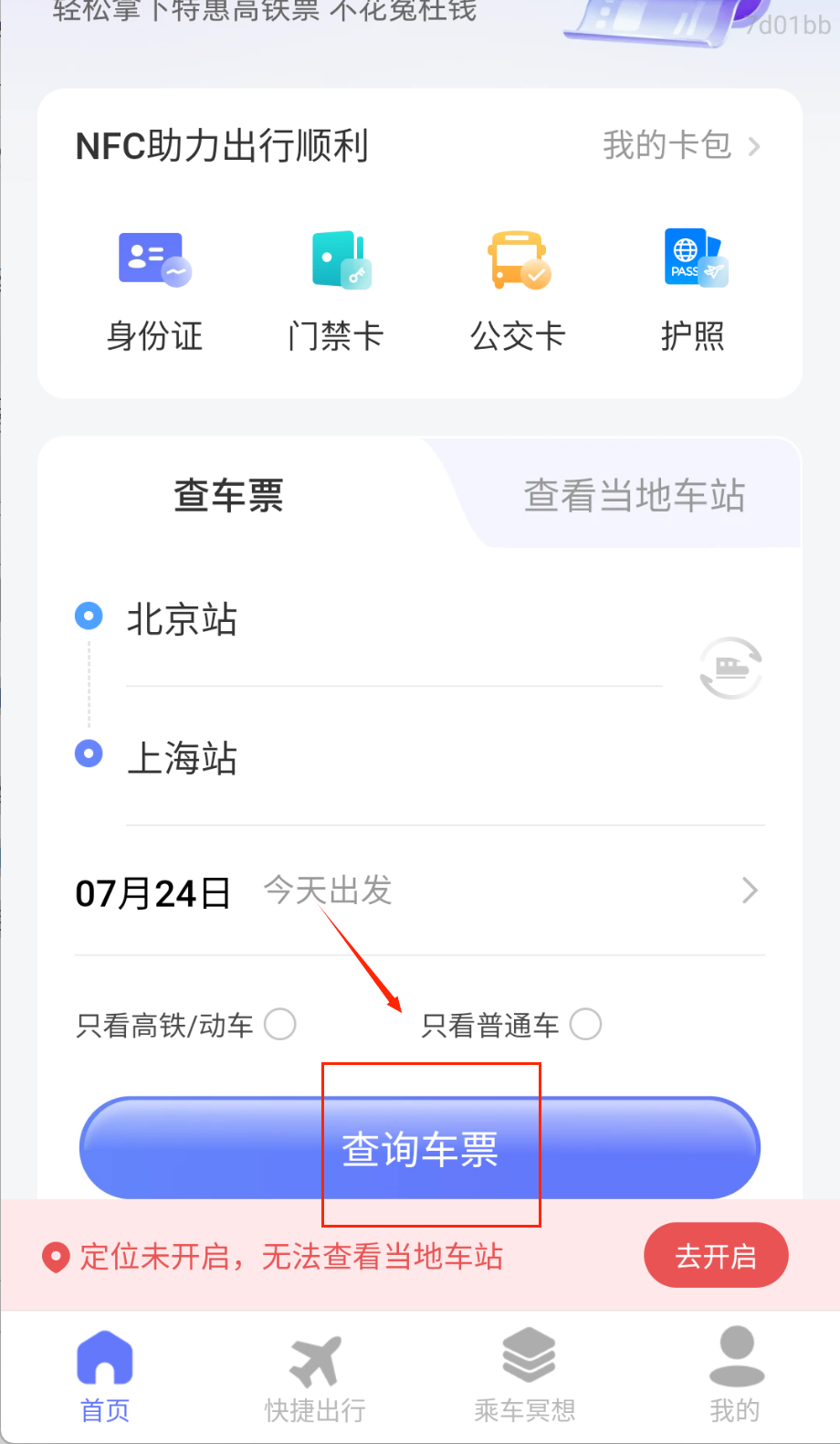Viewport: 840px width, 1444px height.
Task: Switch to the 查看当地车站 tab
Action: (x=634, y=495)
